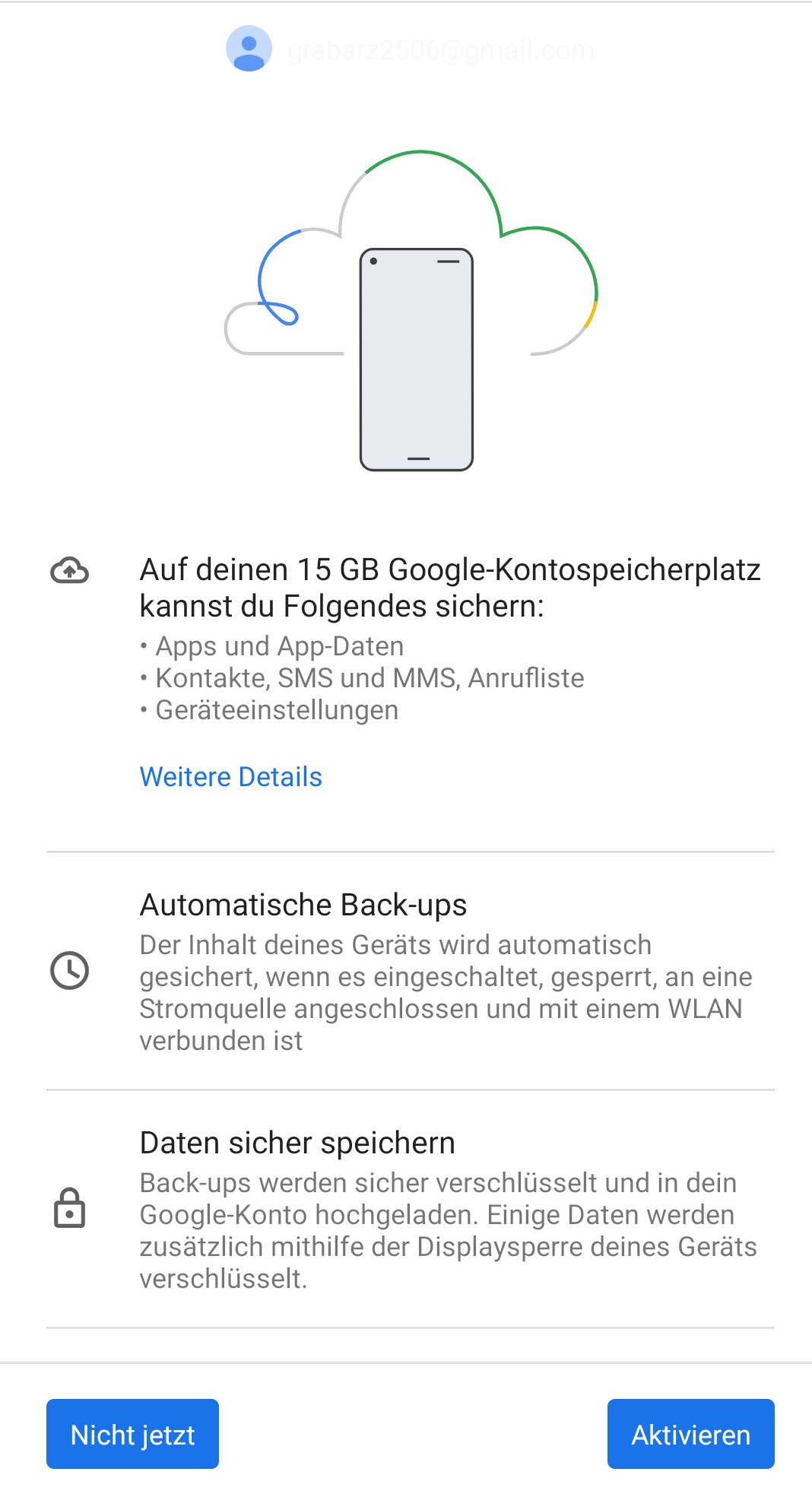
Task: Decline backup with Nicht jetzt
Action: pos(132,1434)
